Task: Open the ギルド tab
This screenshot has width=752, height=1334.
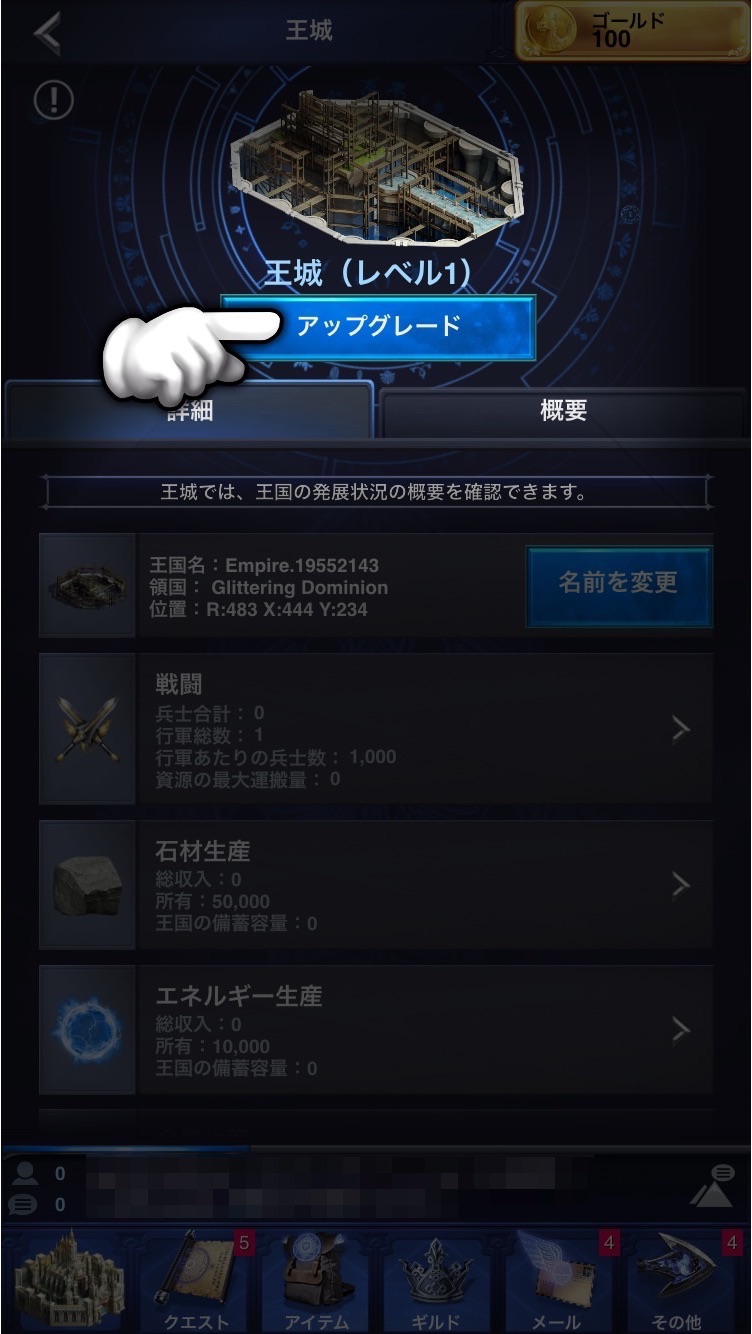Action: [x=436, y=1281]
